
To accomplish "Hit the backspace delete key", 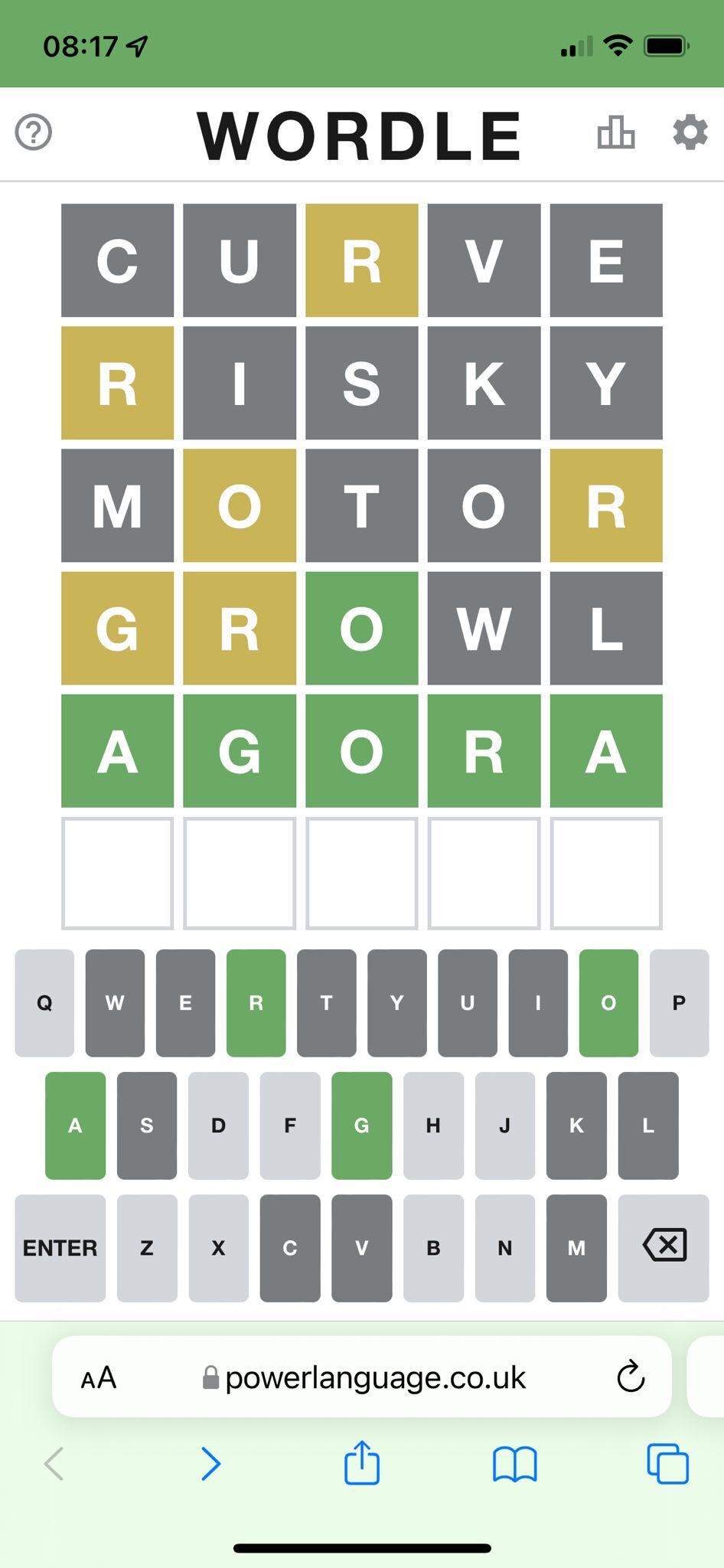I will [x=664, y=1248].
